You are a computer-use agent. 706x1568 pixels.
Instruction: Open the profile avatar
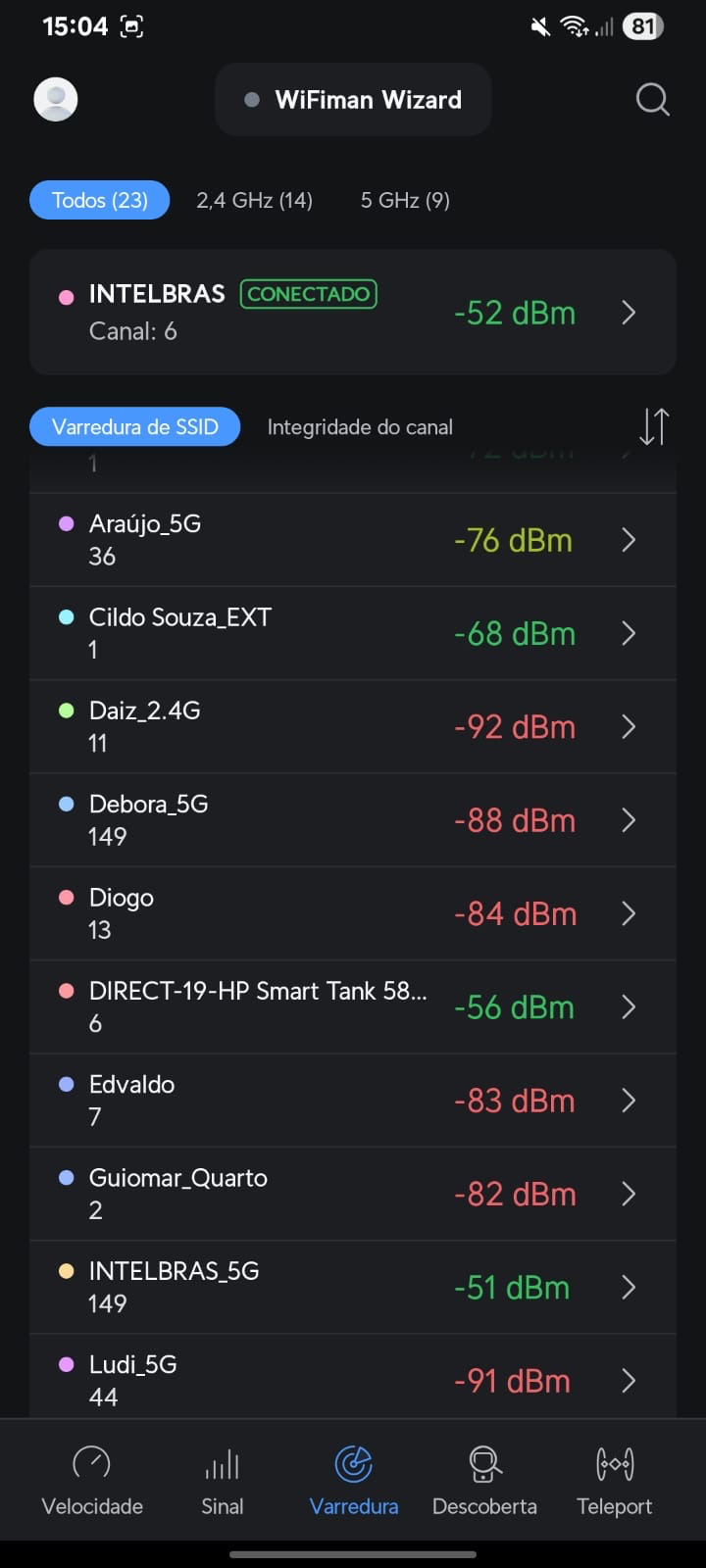tap(56, 99)
